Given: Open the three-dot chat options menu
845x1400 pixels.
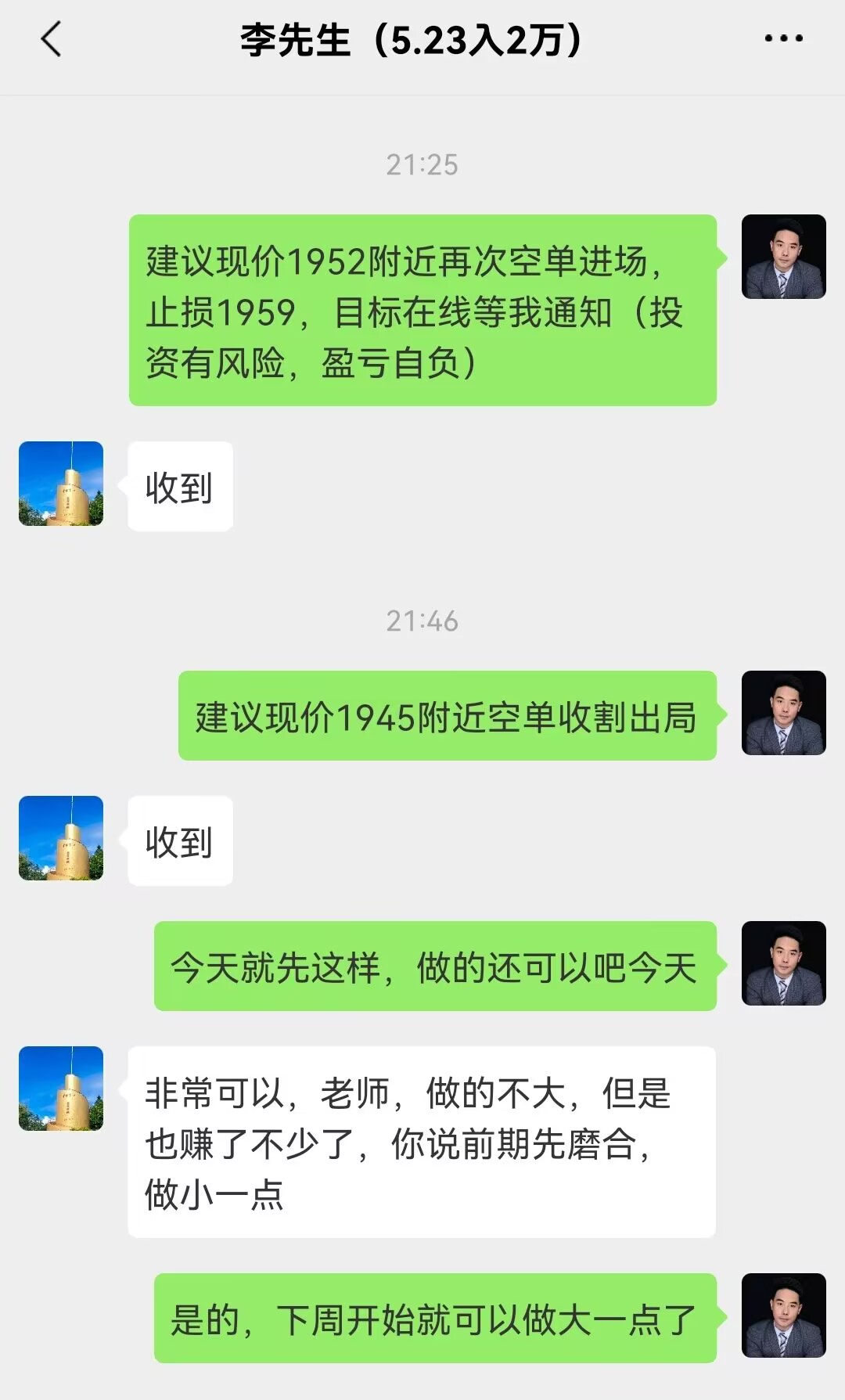Looking at the screenshot, I should pyautogui.click(x=783, y=38).
